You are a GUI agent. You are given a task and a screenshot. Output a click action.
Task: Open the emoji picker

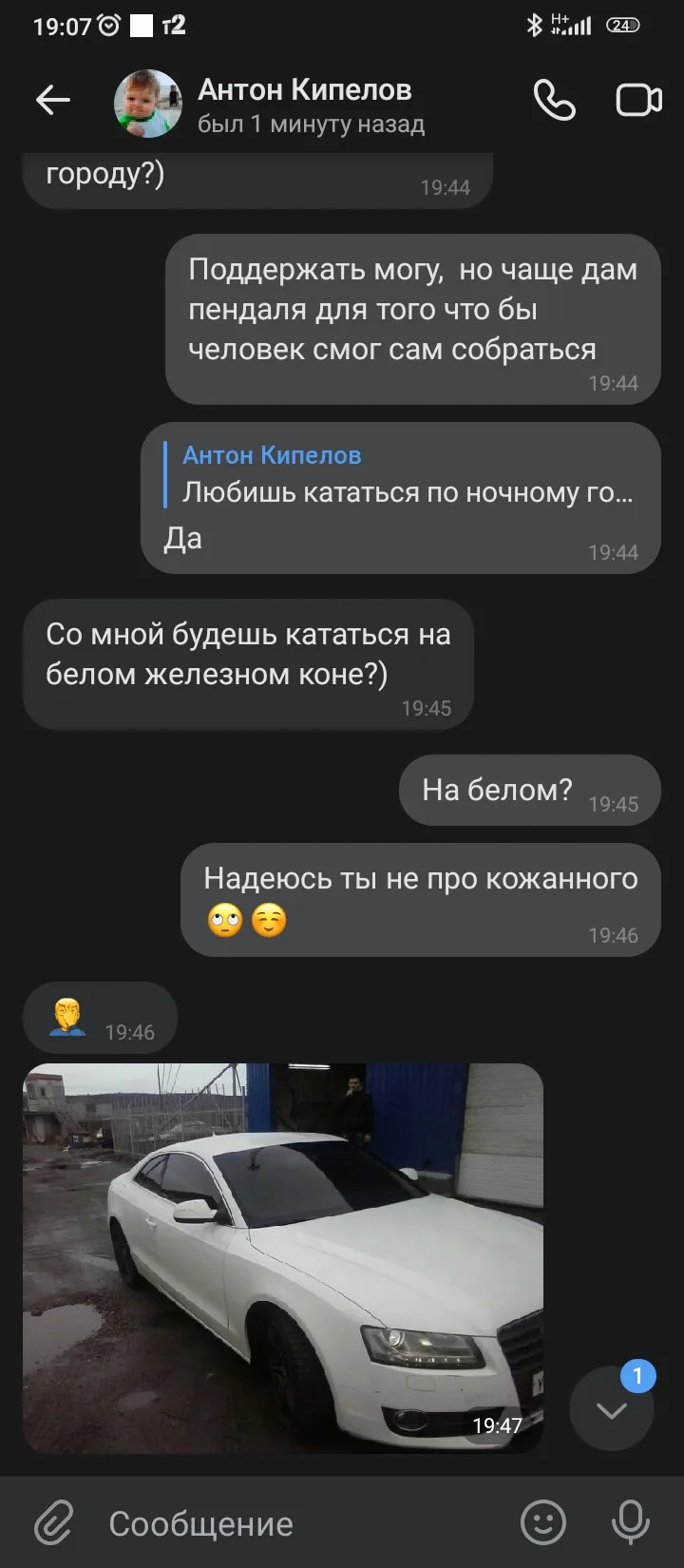tap(543, 1522)
